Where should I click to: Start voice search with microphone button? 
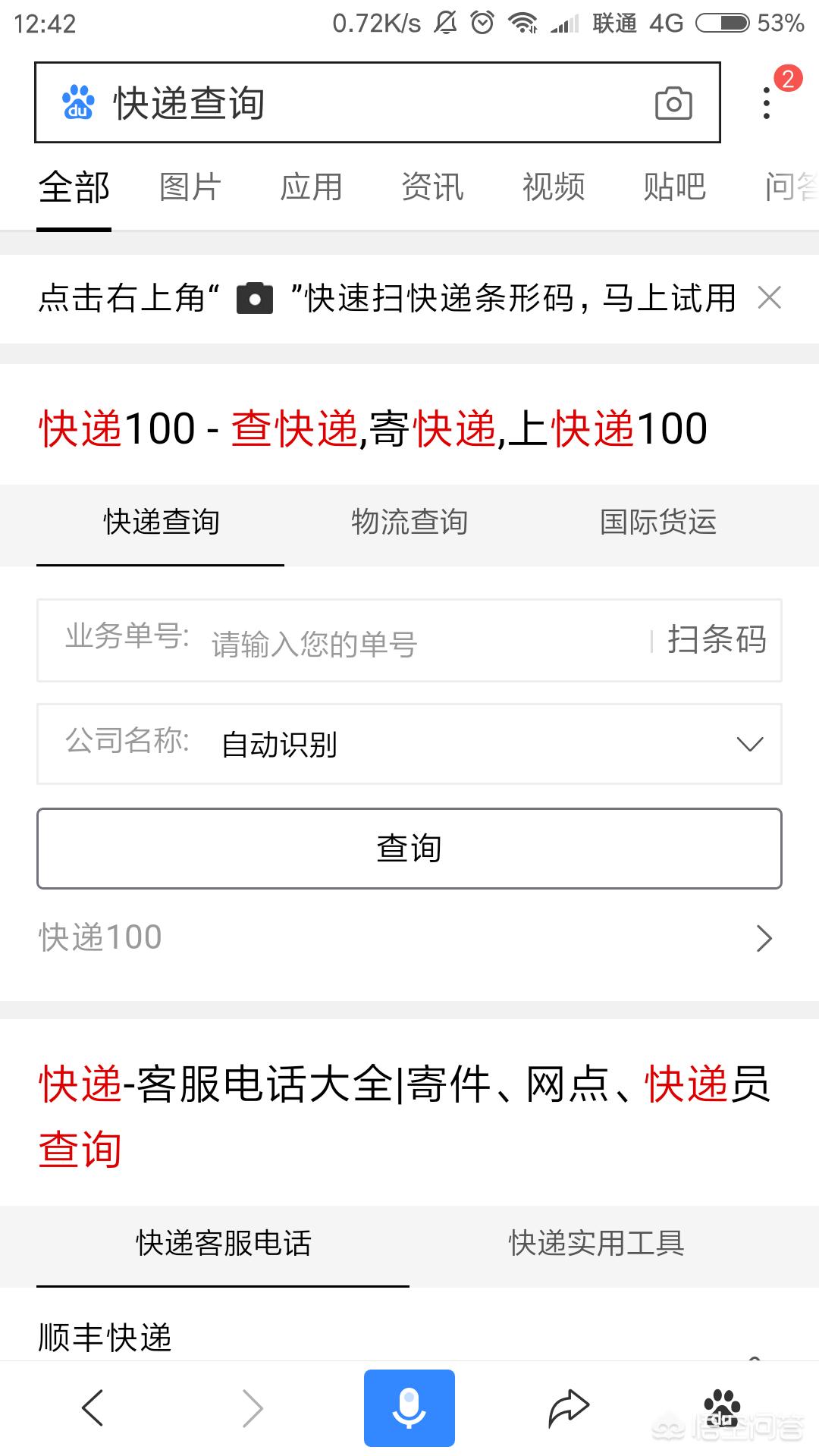click(409, 1407)
